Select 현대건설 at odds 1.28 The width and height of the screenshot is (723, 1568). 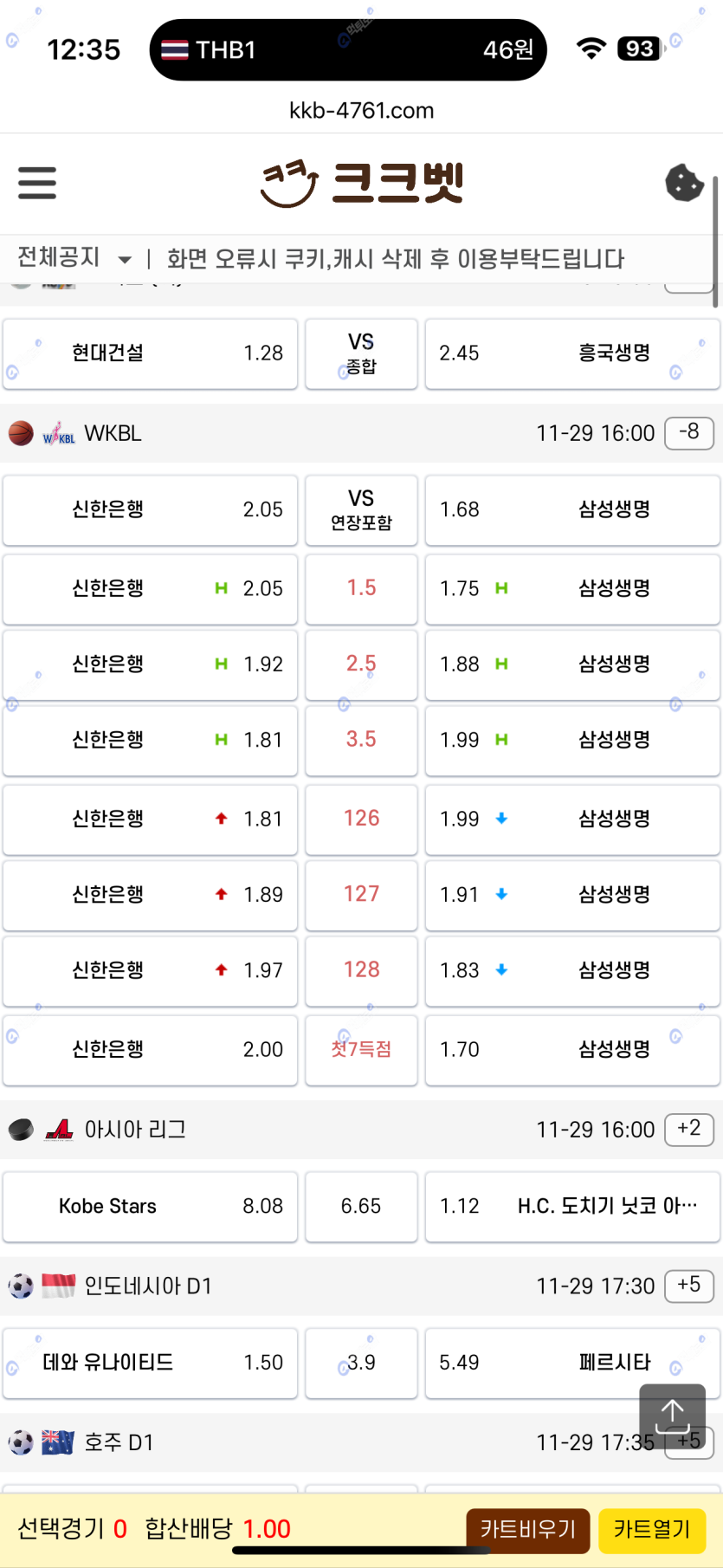[x=151, y=353]
